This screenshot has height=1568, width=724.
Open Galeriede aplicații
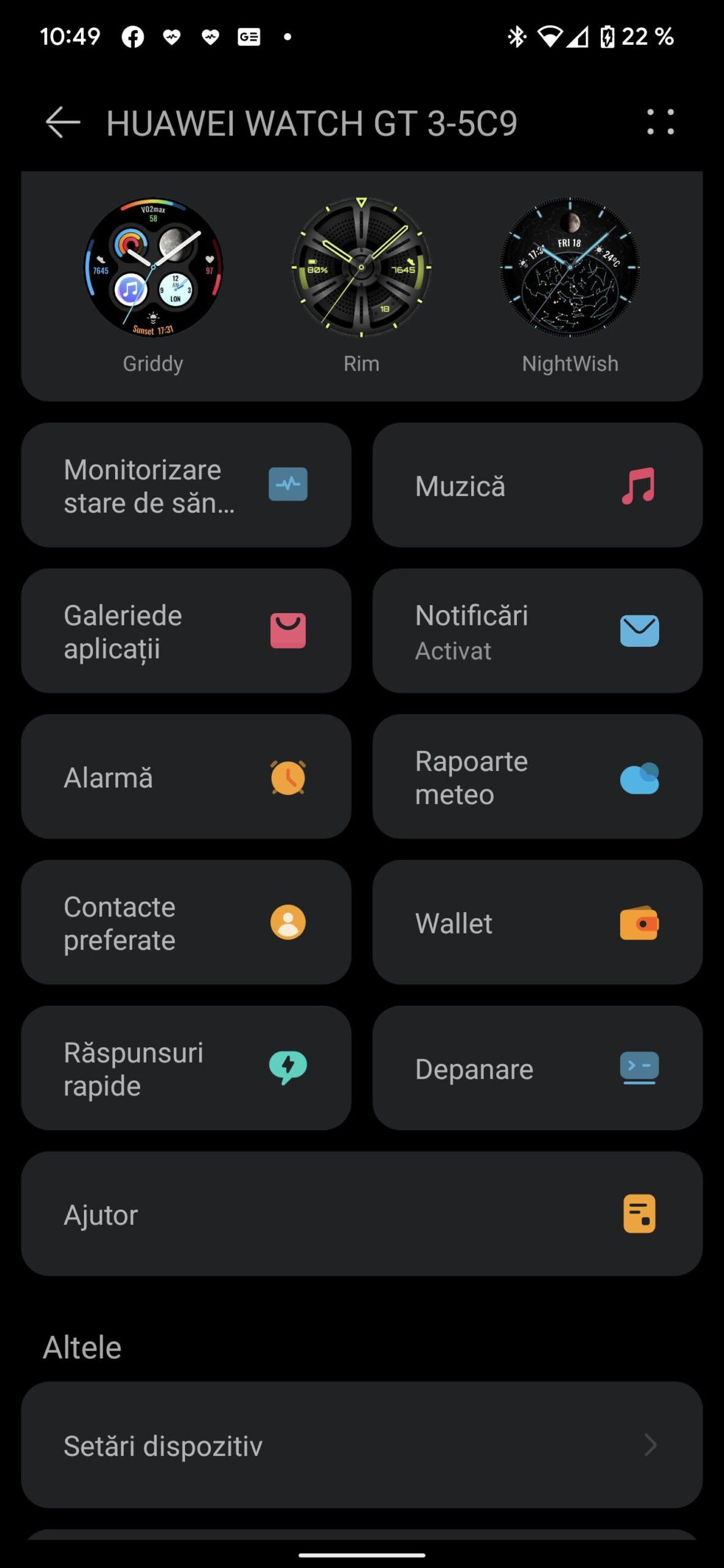click(x=186, y=631)
